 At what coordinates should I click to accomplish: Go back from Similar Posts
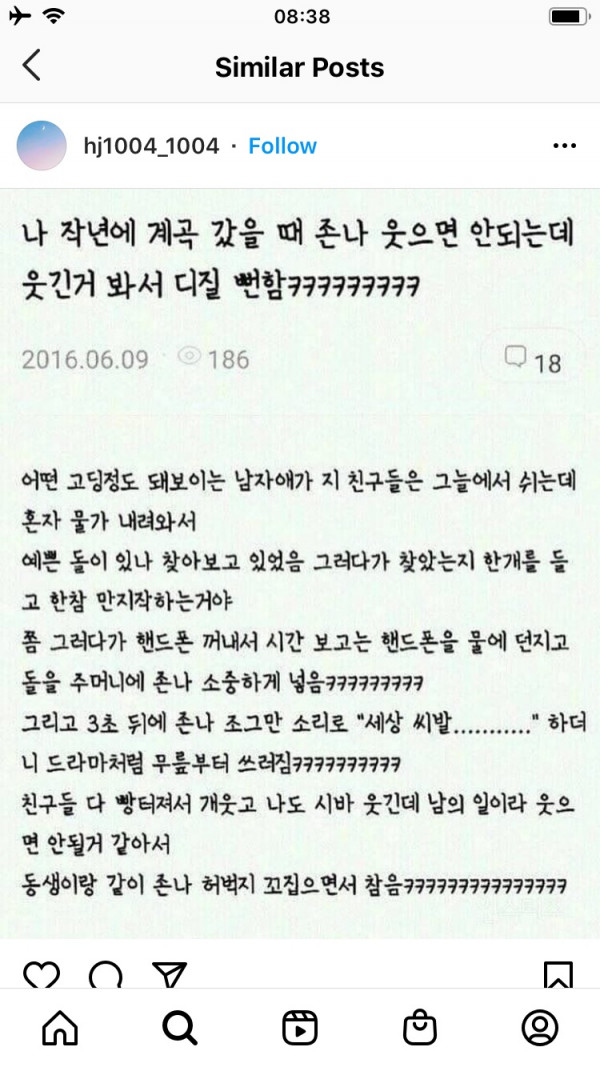click(x=32, y=66)
